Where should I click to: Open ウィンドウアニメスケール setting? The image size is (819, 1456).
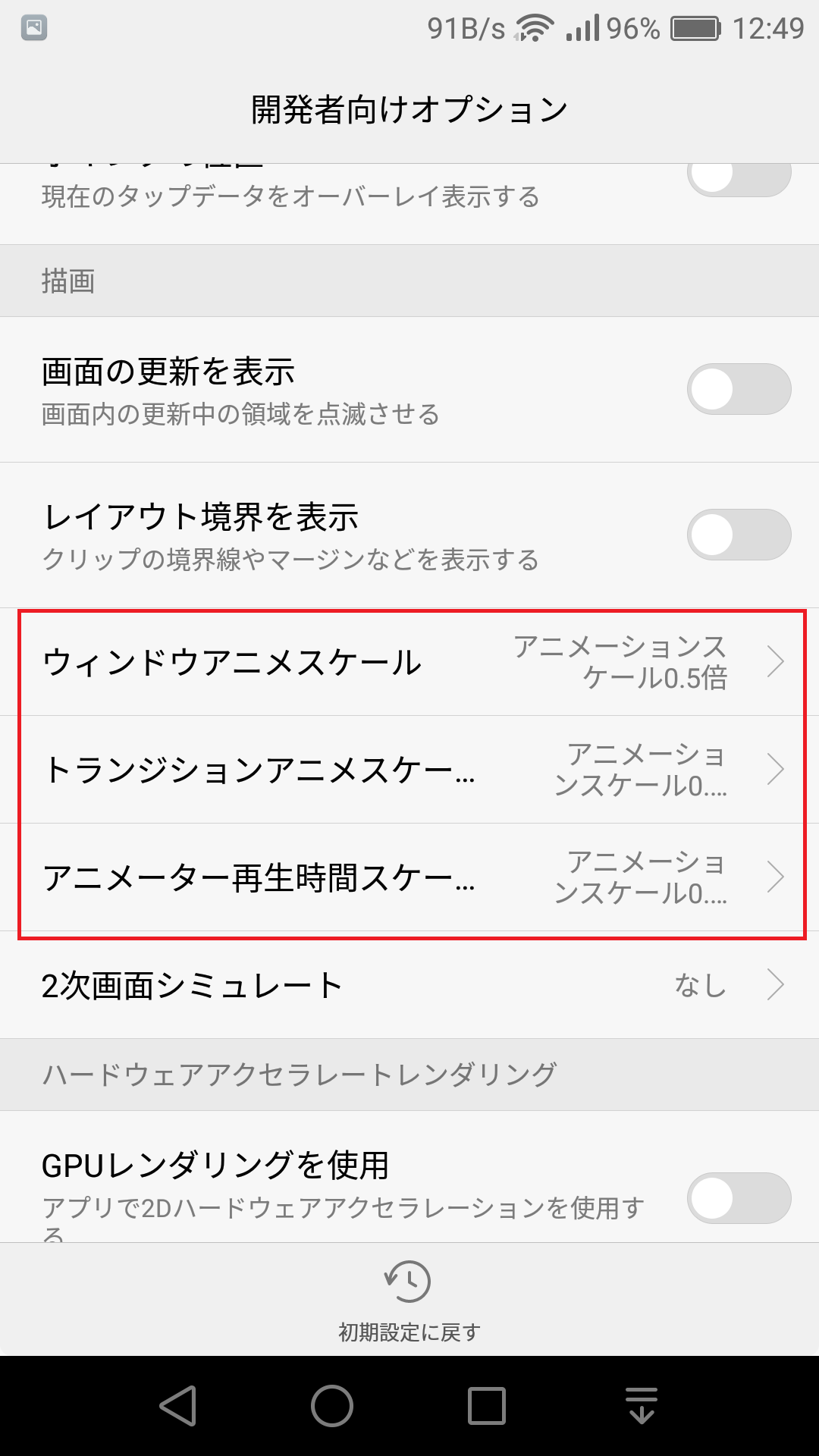coord(409,662)
